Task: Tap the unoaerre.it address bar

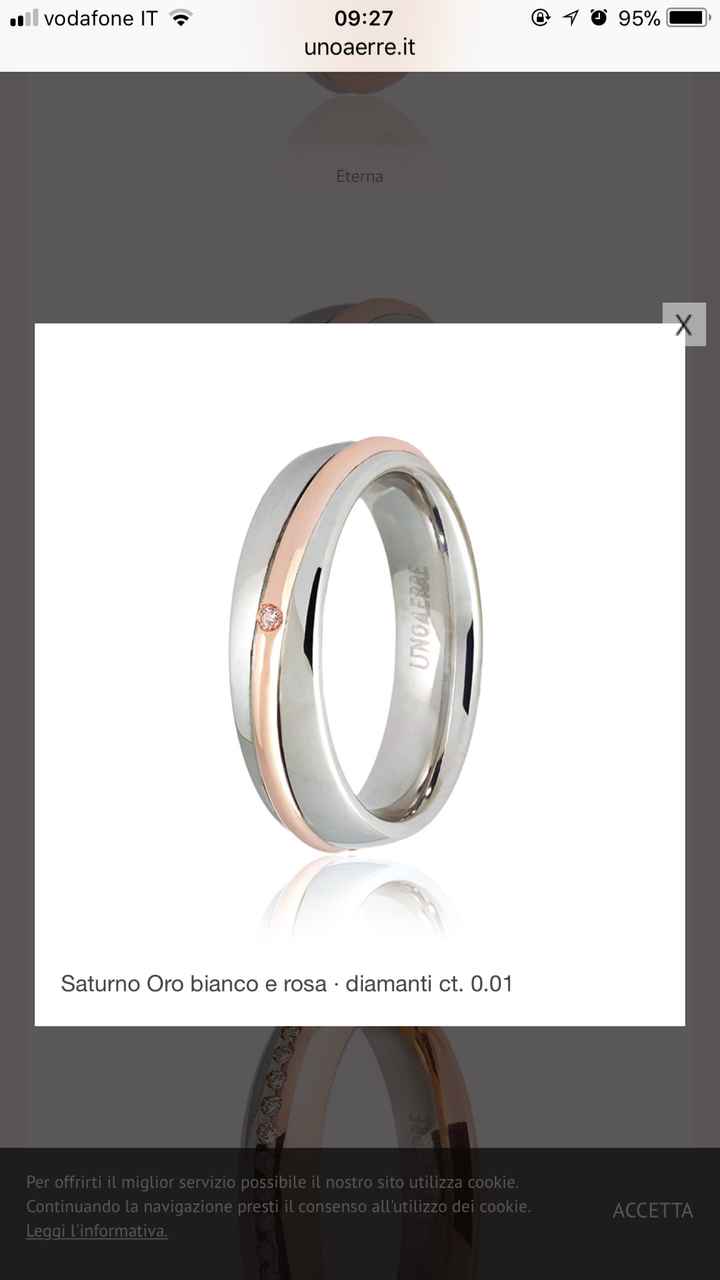Action: point(360,47)
